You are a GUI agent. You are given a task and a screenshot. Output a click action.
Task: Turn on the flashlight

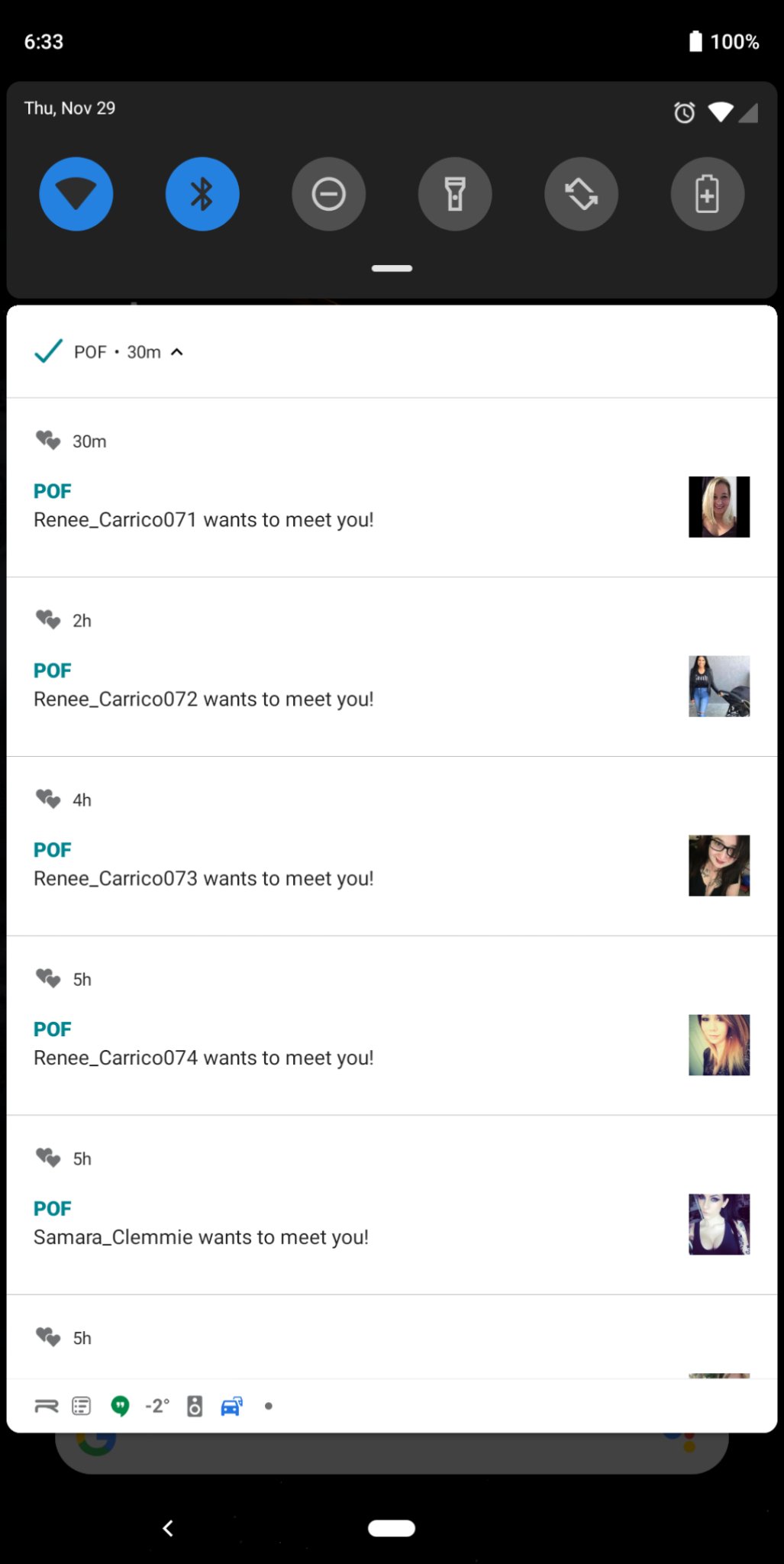point(455,194)
